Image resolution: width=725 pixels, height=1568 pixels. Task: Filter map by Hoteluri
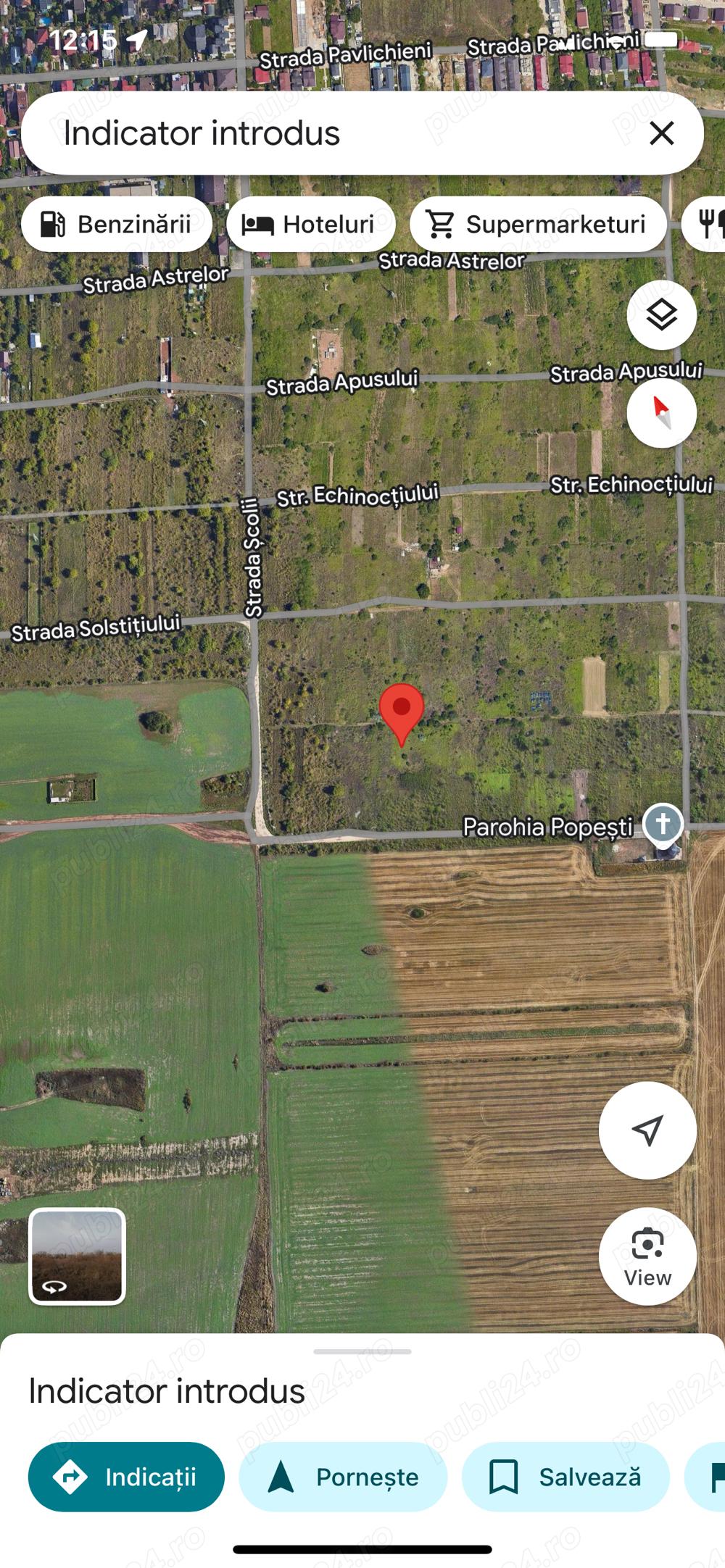tap(311, 225)
